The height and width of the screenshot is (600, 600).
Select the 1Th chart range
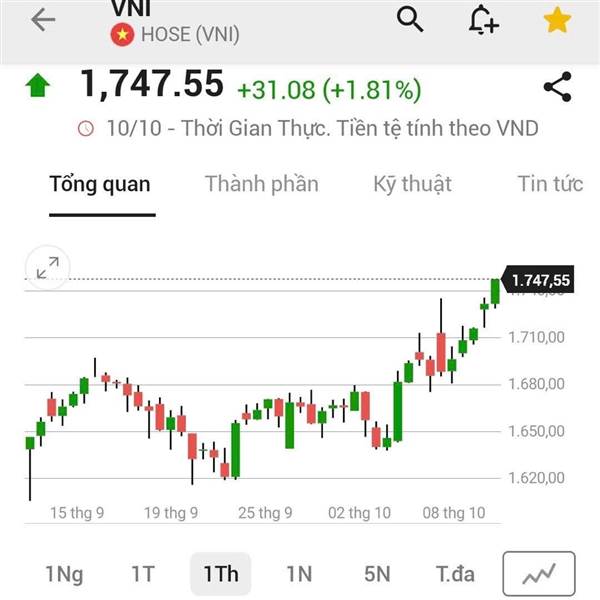point(221,574)
